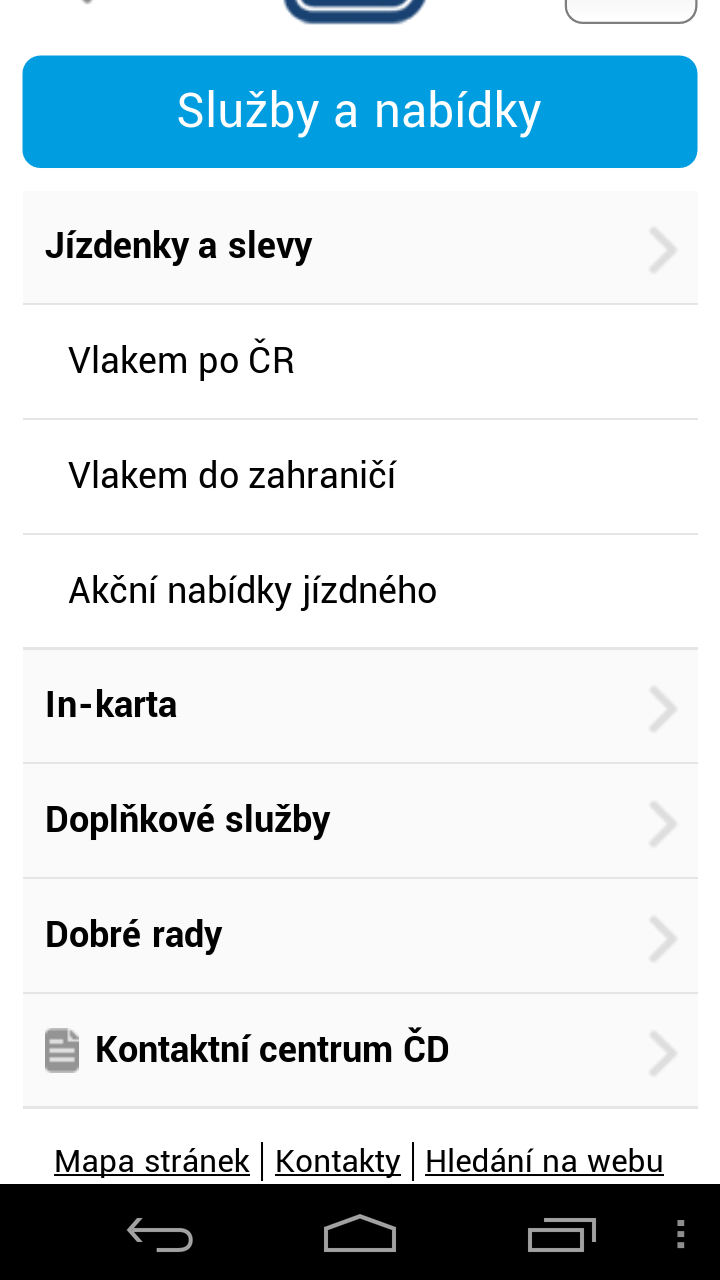Open Akční nabídky jízdného
Image resolution: width=720 pixels, height=1280 pixels.
point(360,591)
